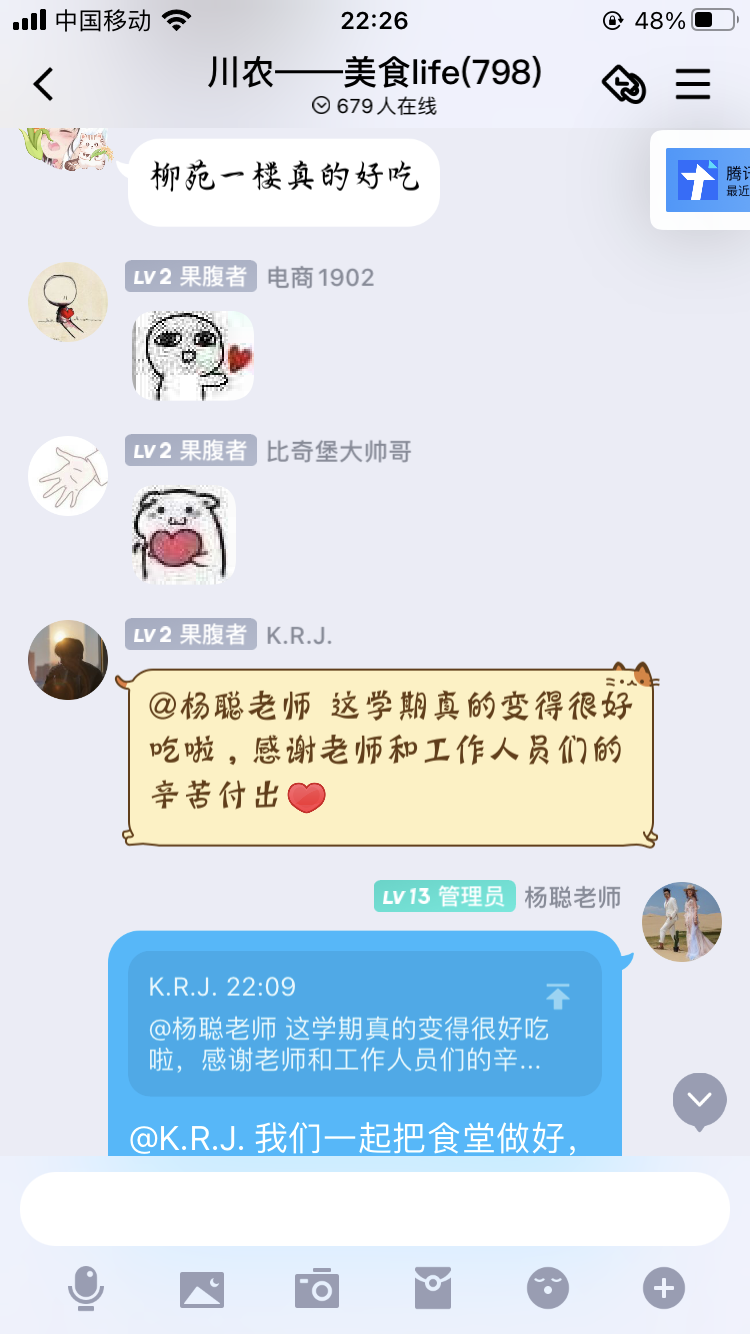Jump to the latest messages
750x1334 pixels.
point(699,1100)
